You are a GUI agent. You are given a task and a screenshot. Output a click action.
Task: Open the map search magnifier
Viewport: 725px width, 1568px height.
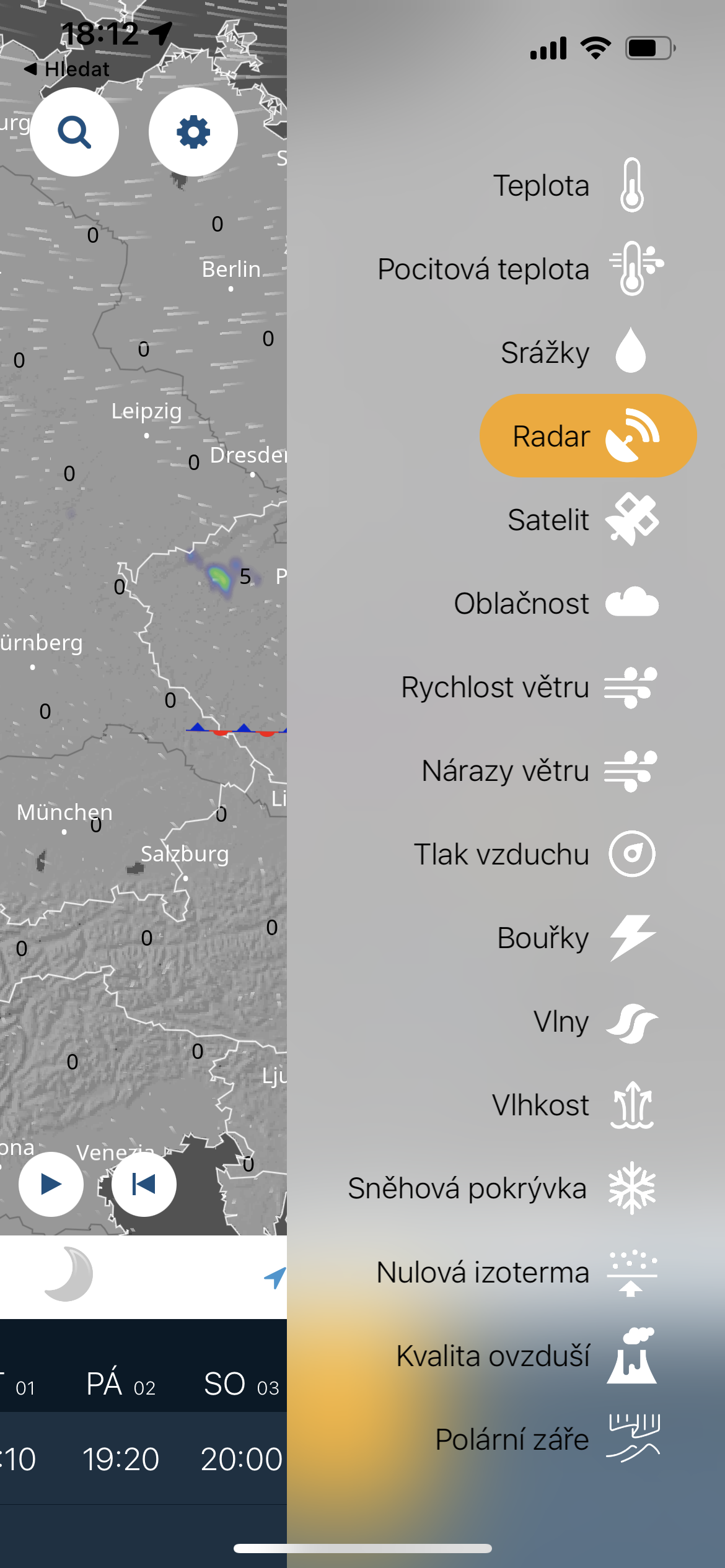coord(74,132)
